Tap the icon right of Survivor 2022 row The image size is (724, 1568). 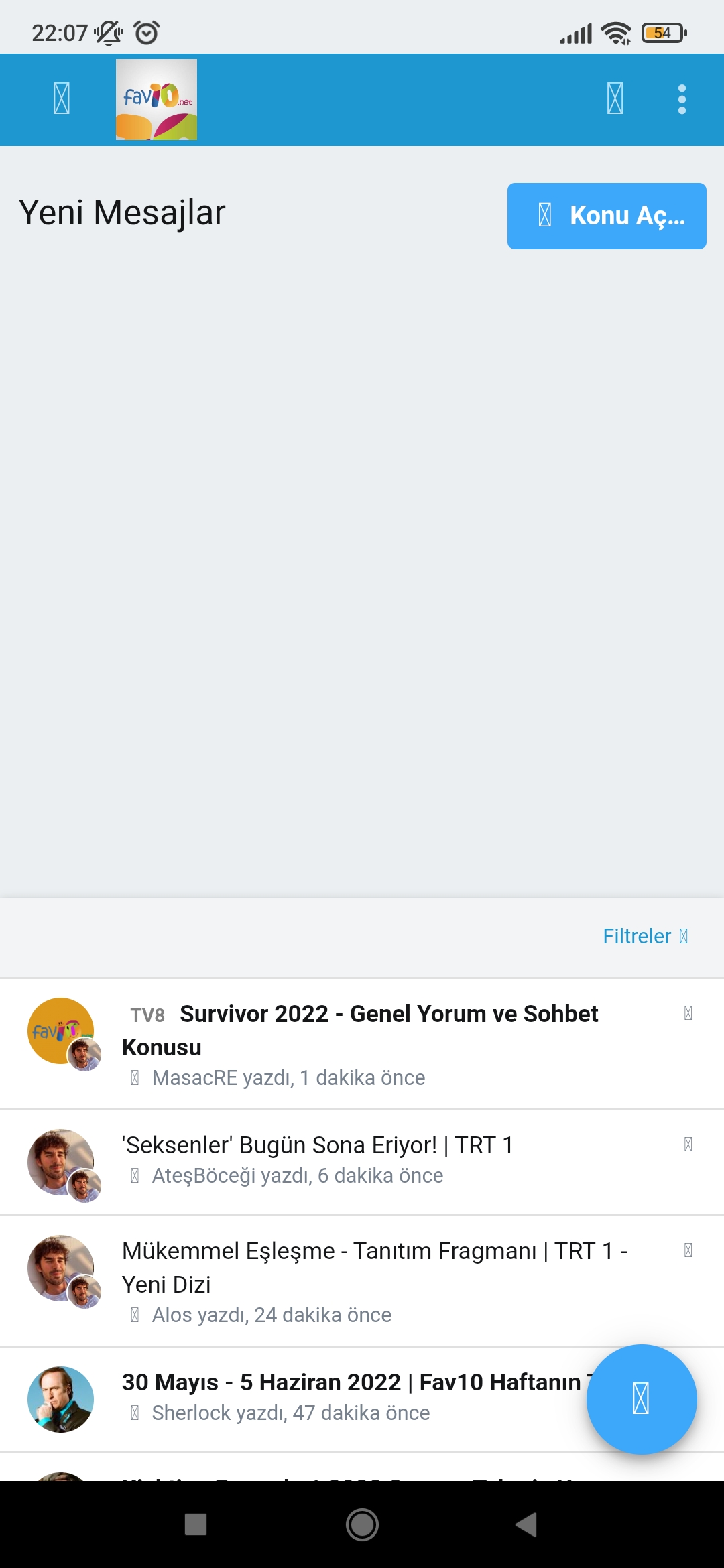click(688, 1013)
